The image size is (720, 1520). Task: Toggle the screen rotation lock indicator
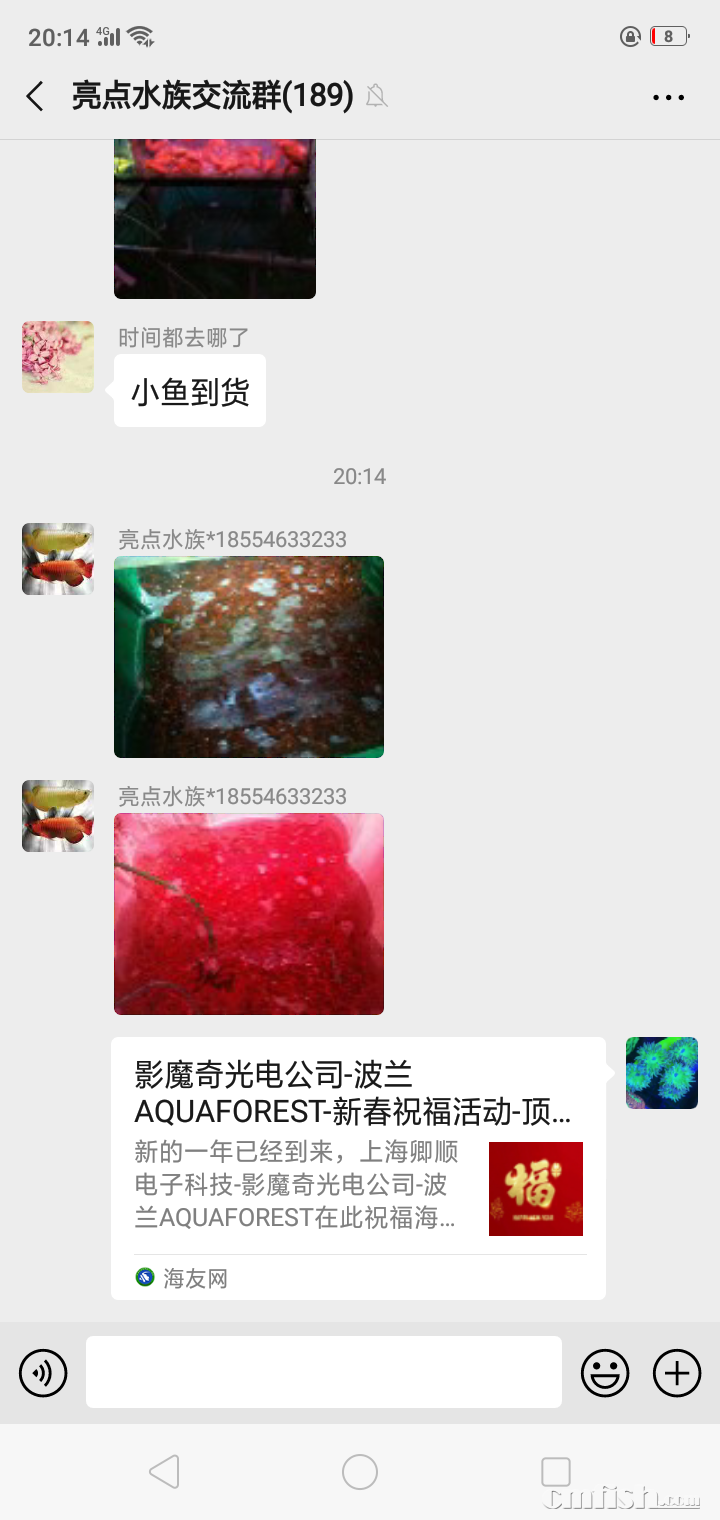tap(630, 36)
